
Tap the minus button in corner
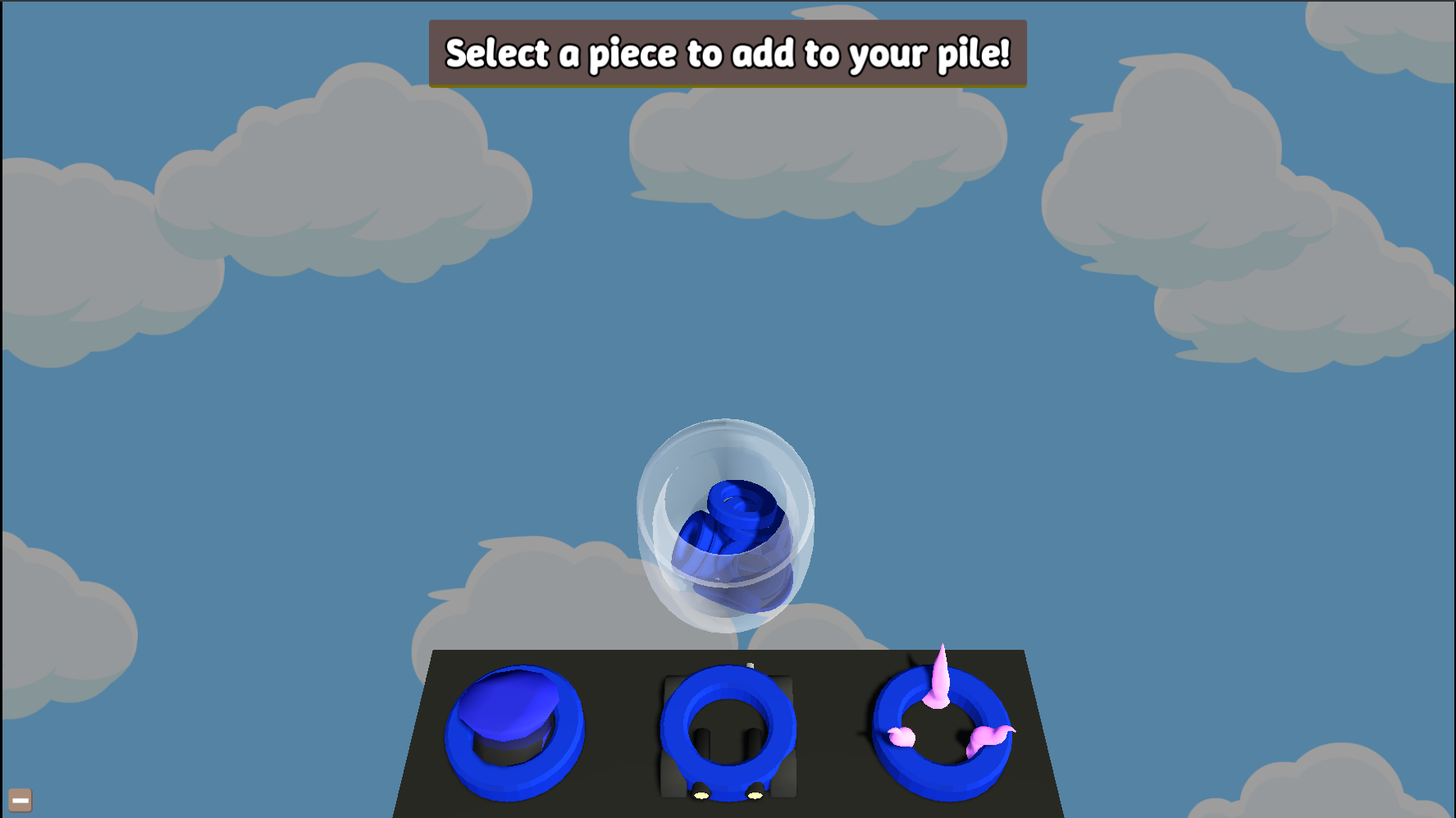point(21,800)
